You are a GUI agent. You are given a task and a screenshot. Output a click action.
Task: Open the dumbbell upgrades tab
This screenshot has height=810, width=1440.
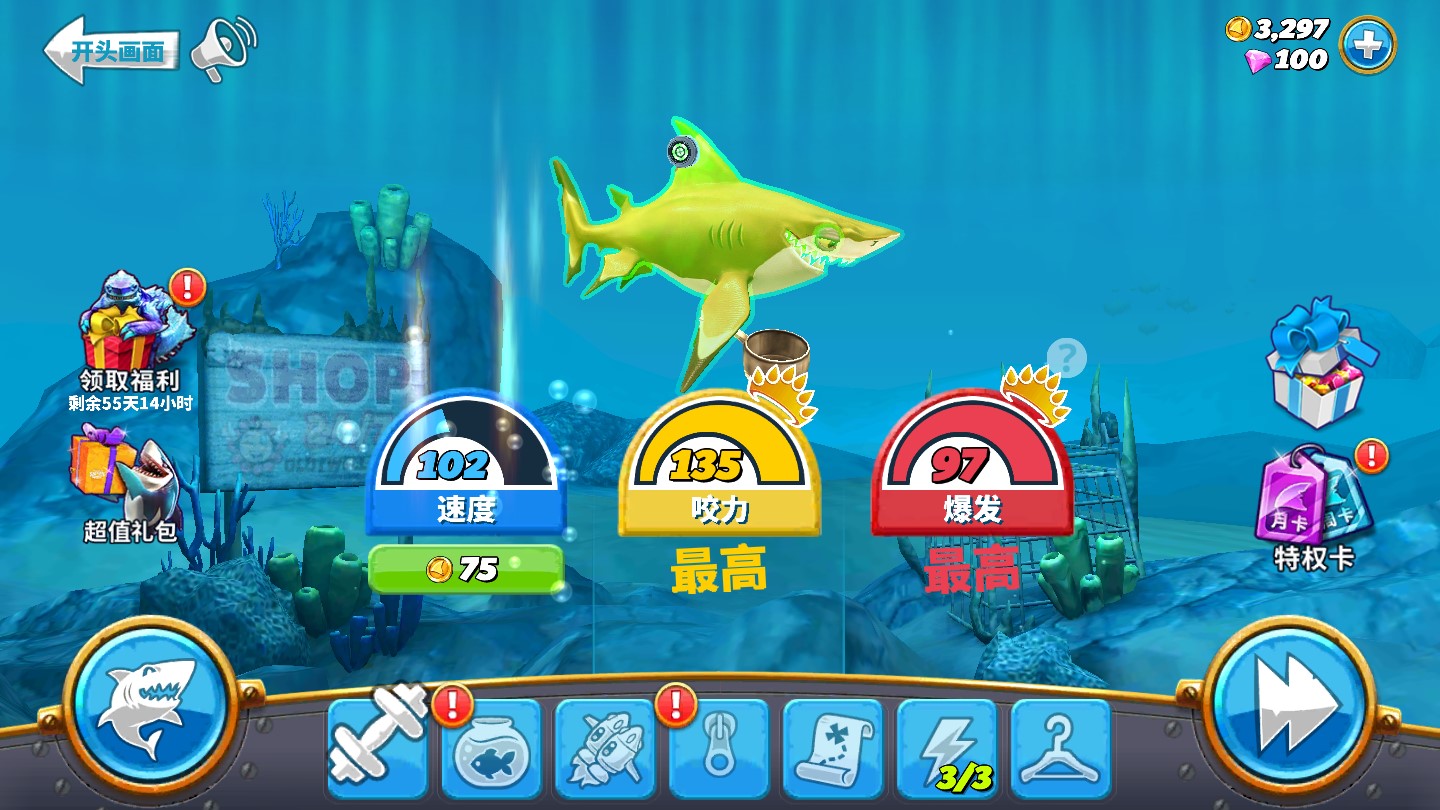[x=377, y=747]
